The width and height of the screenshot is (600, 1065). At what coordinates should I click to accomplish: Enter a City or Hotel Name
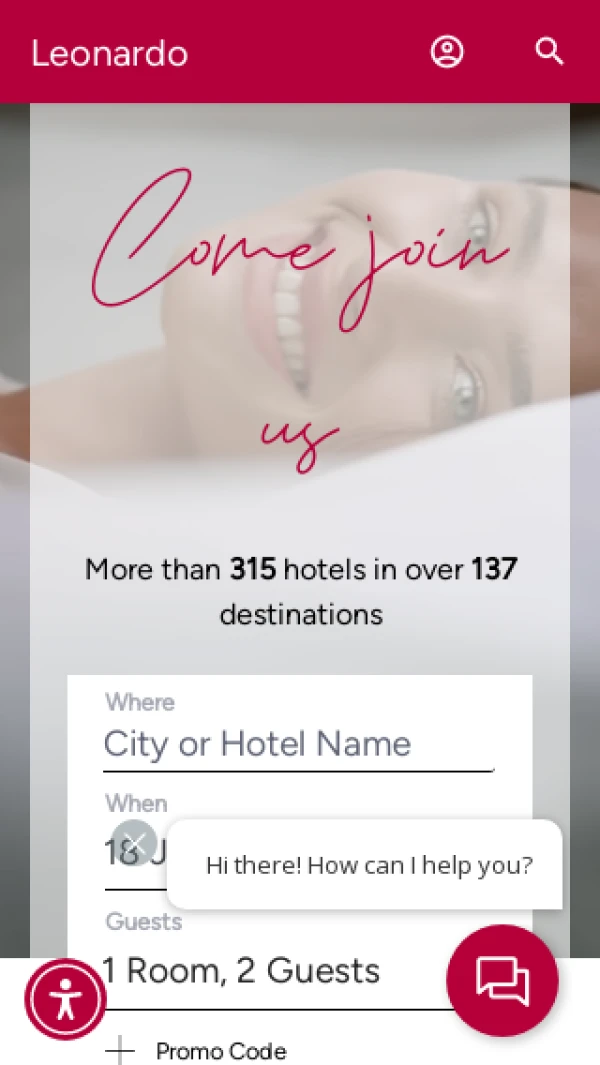pyautogui.click(x=298, y=744)
